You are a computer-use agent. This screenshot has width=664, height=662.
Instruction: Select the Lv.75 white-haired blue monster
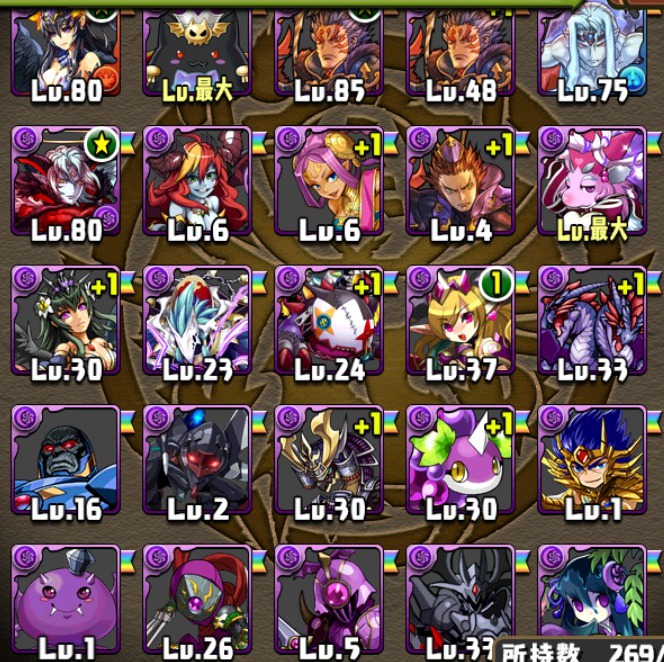tap(594, 50)
